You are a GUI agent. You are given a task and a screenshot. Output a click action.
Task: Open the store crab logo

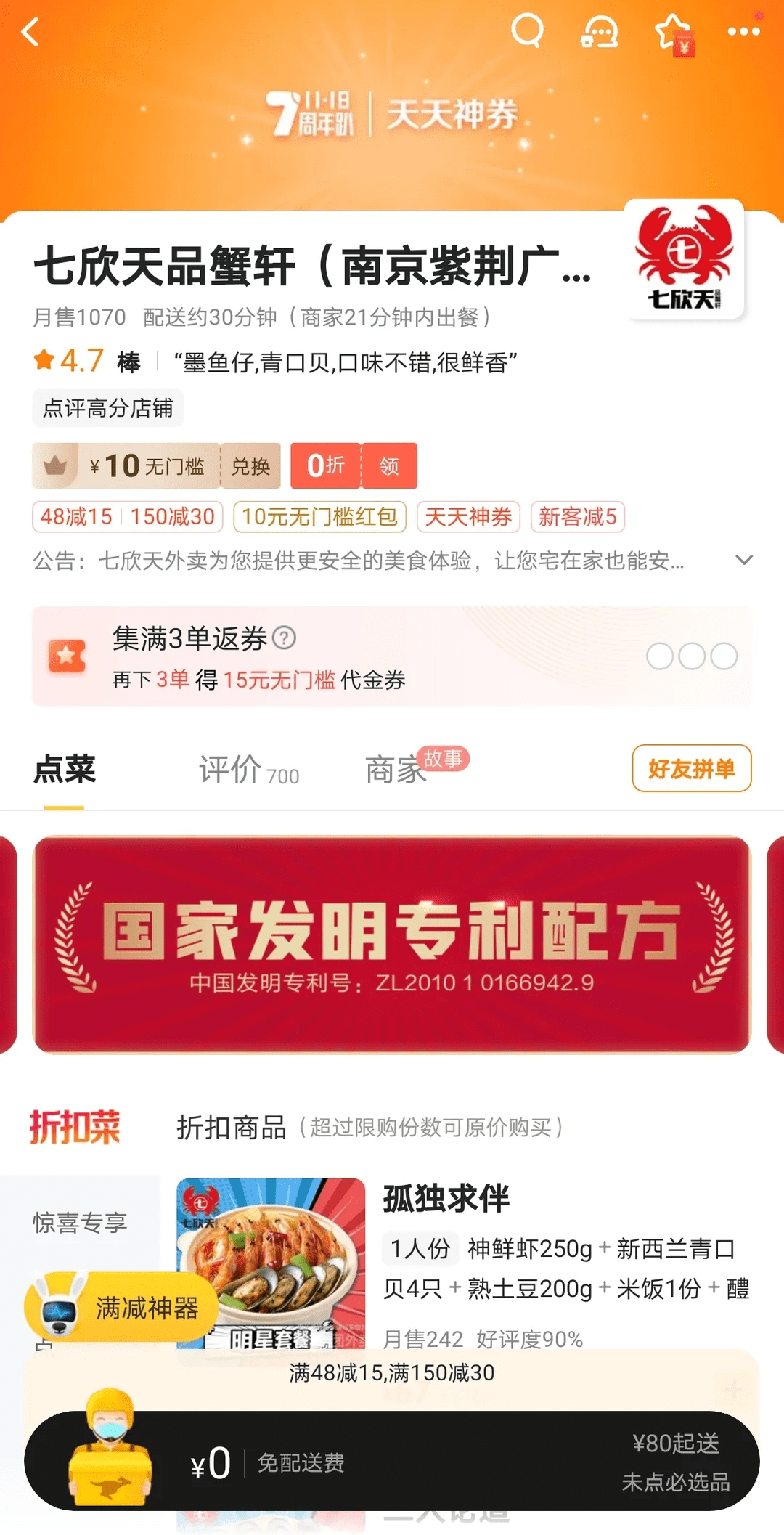685,259
